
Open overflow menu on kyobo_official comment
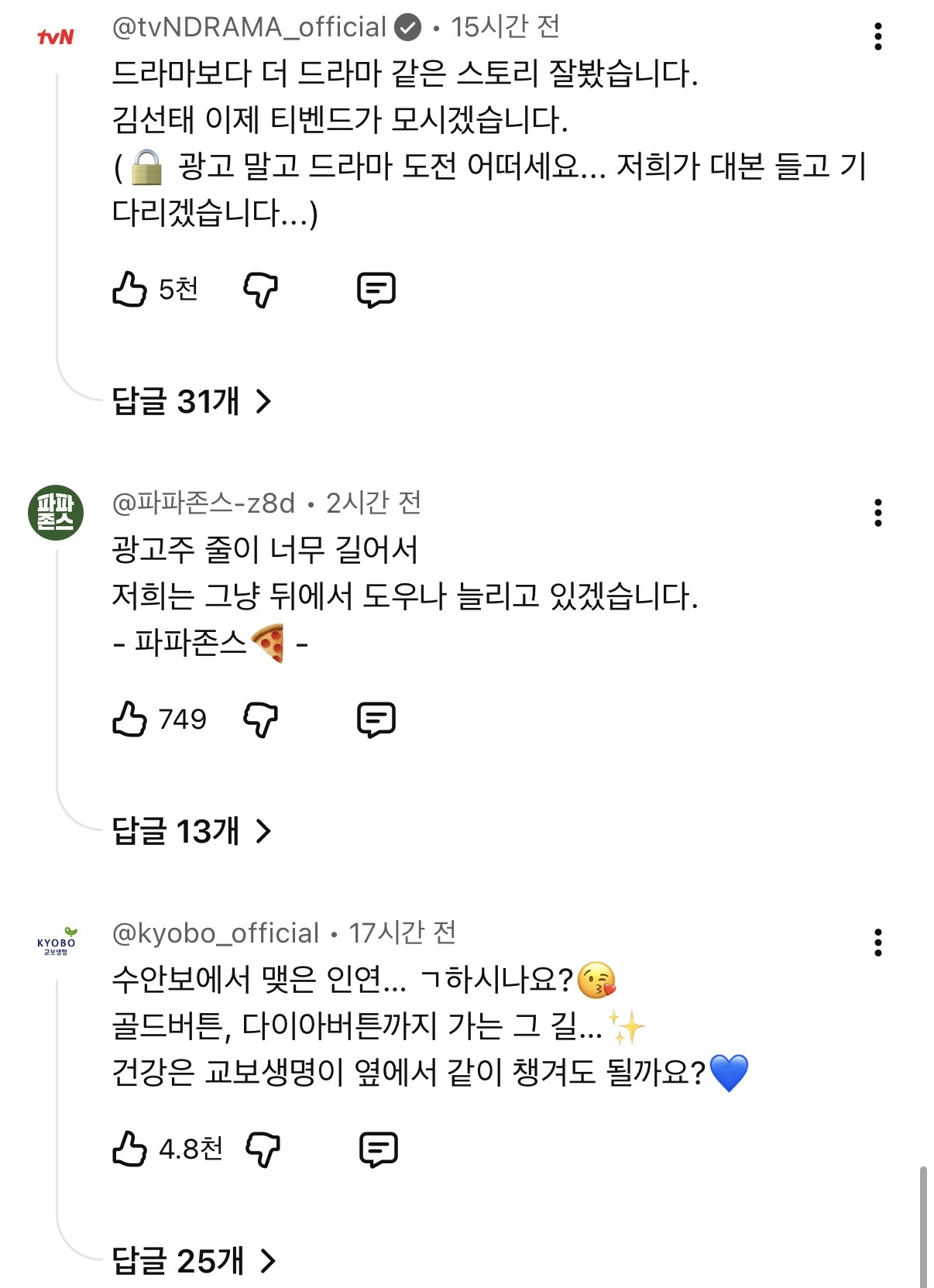[x=877, y=943]
